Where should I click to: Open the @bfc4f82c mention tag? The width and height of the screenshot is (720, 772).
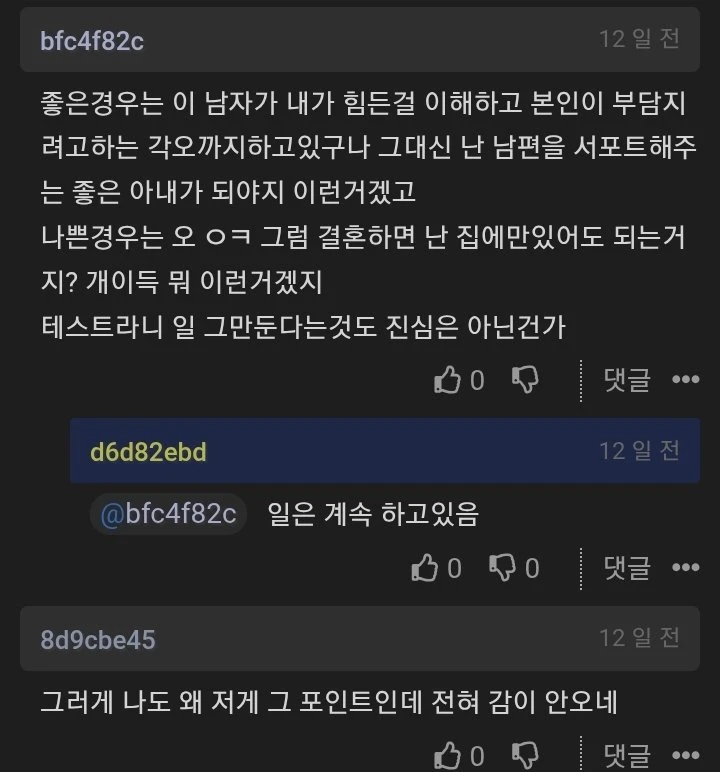(169, 514)
